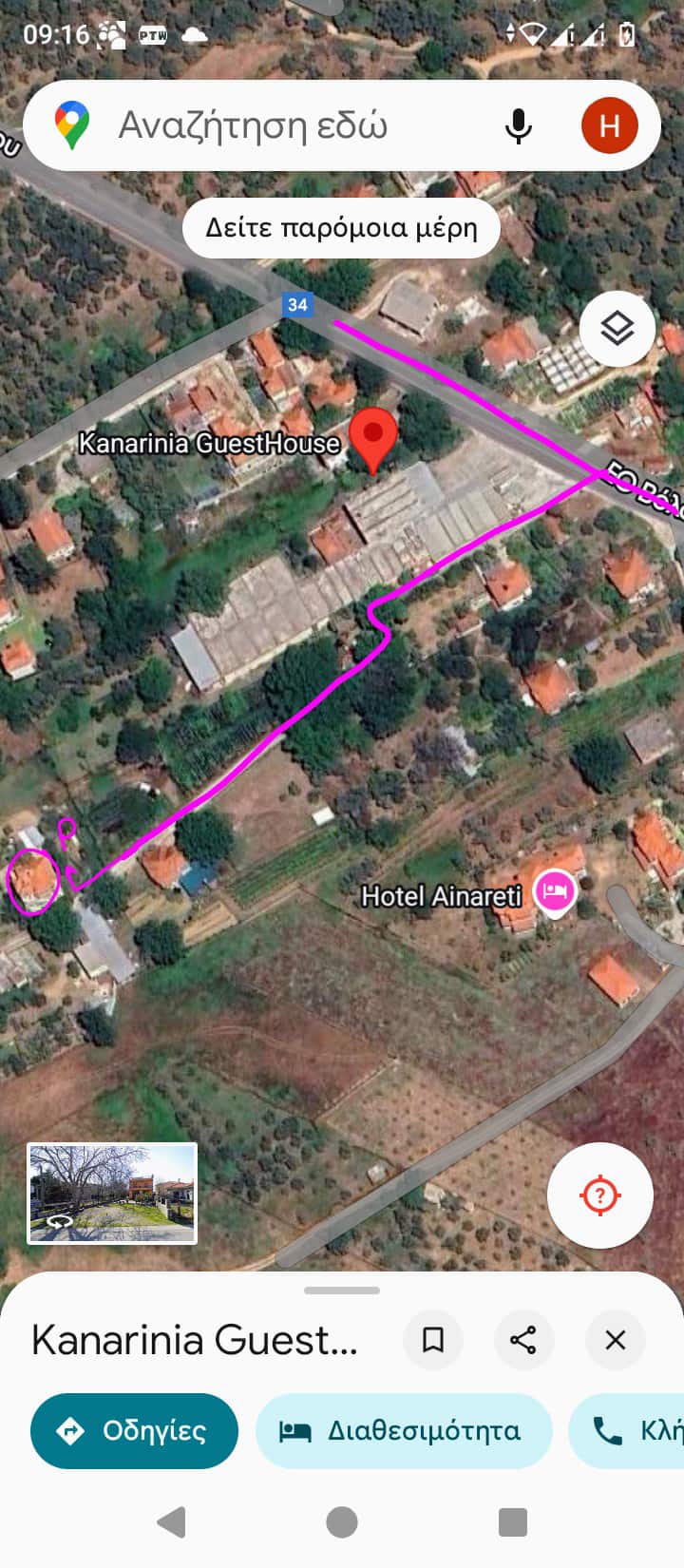Screen dimensions: 684x1568
Task: Center the map on my location
Action: coord(599,1195)
